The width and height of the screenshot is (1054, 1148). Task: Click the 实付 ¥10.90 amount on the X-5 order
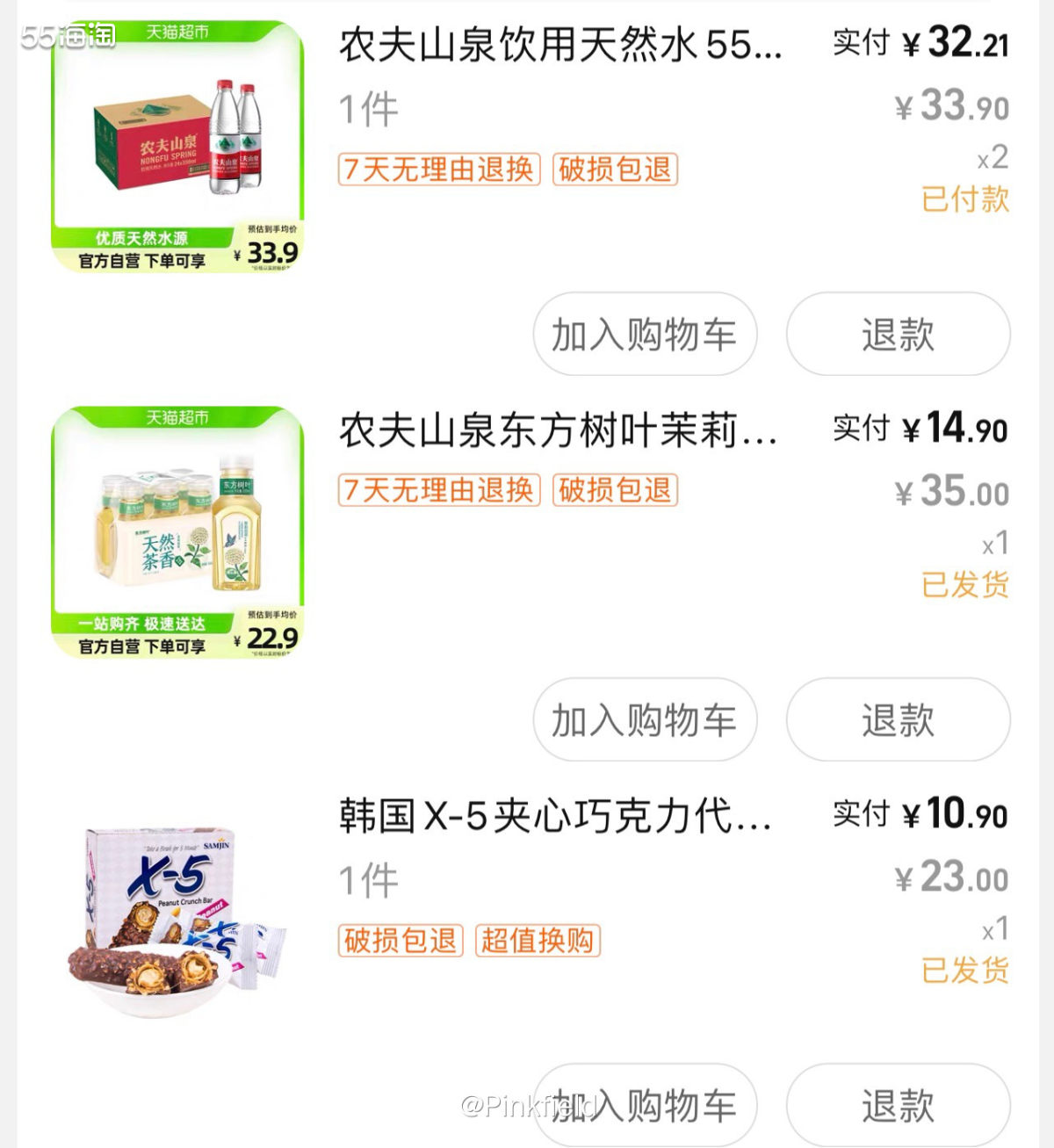click(x=918, y=815)
